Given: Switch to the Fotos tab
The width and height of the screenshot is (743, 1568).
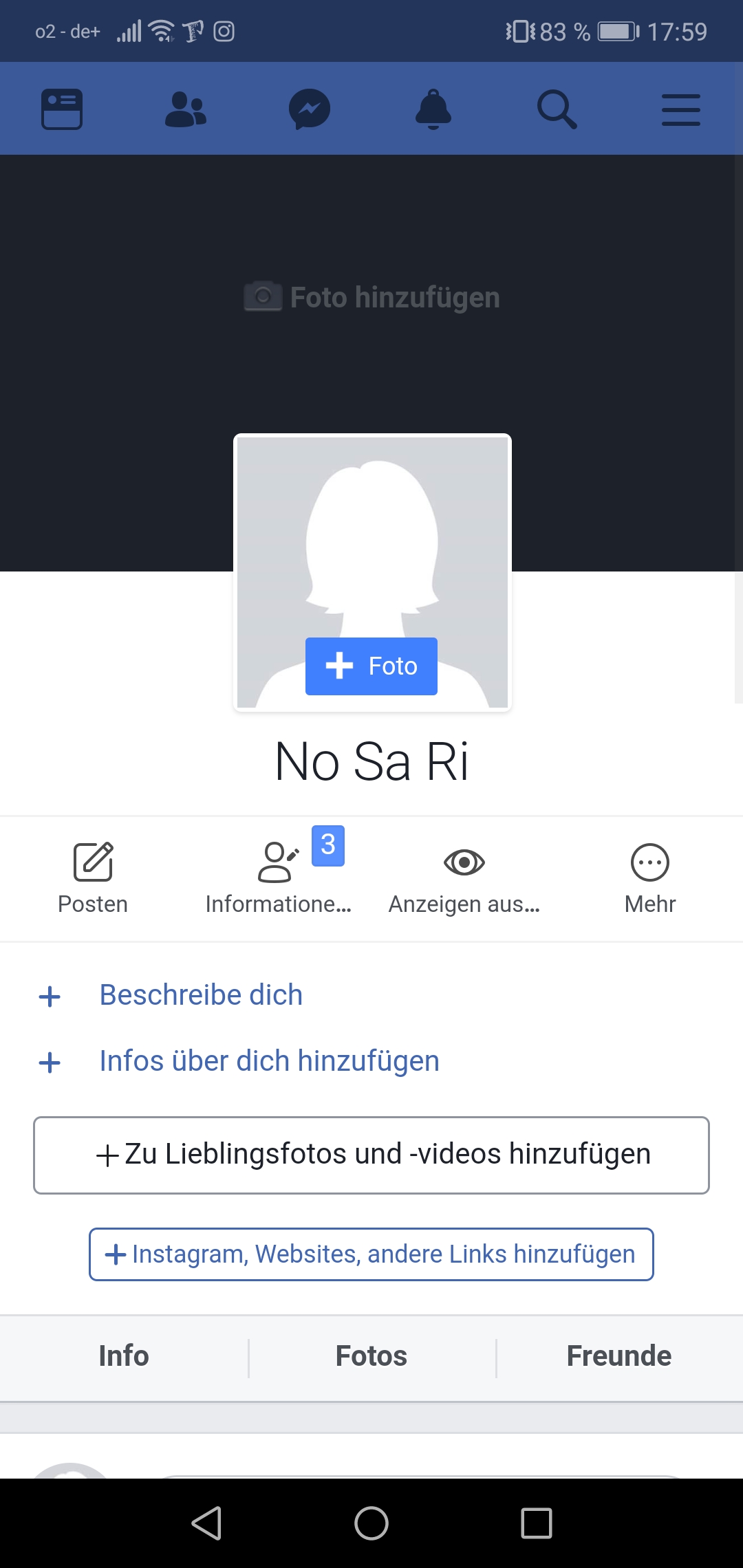Looking at the screenshot, I should [x=371, y=1355].
